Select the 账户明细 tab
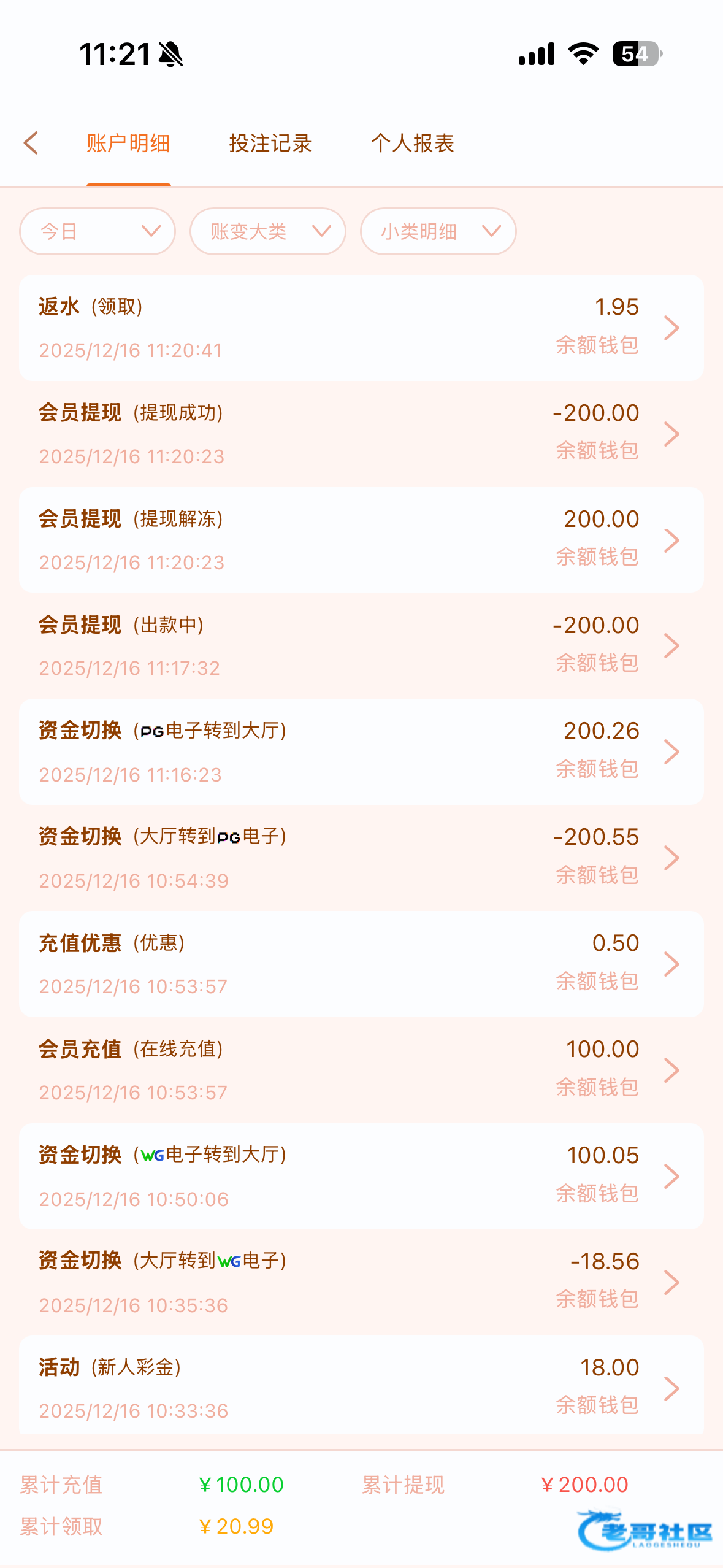This screenshot has width=723, height=1568. pos(128,144)
